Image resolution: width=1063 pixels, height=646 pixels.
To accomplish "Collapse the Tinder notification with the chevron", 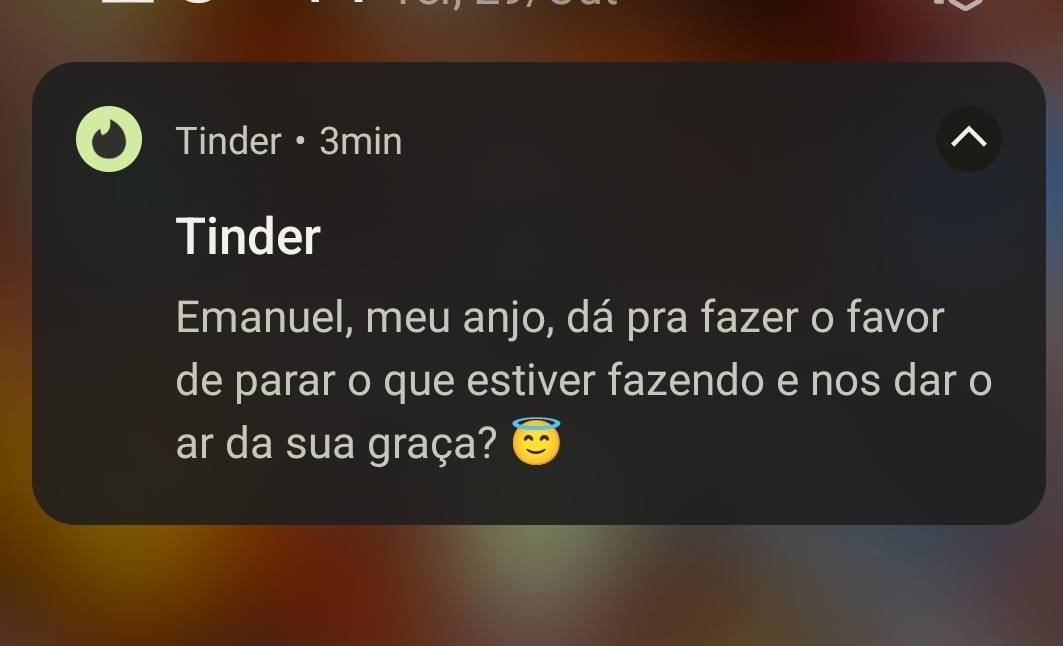I will click(968, 139).
